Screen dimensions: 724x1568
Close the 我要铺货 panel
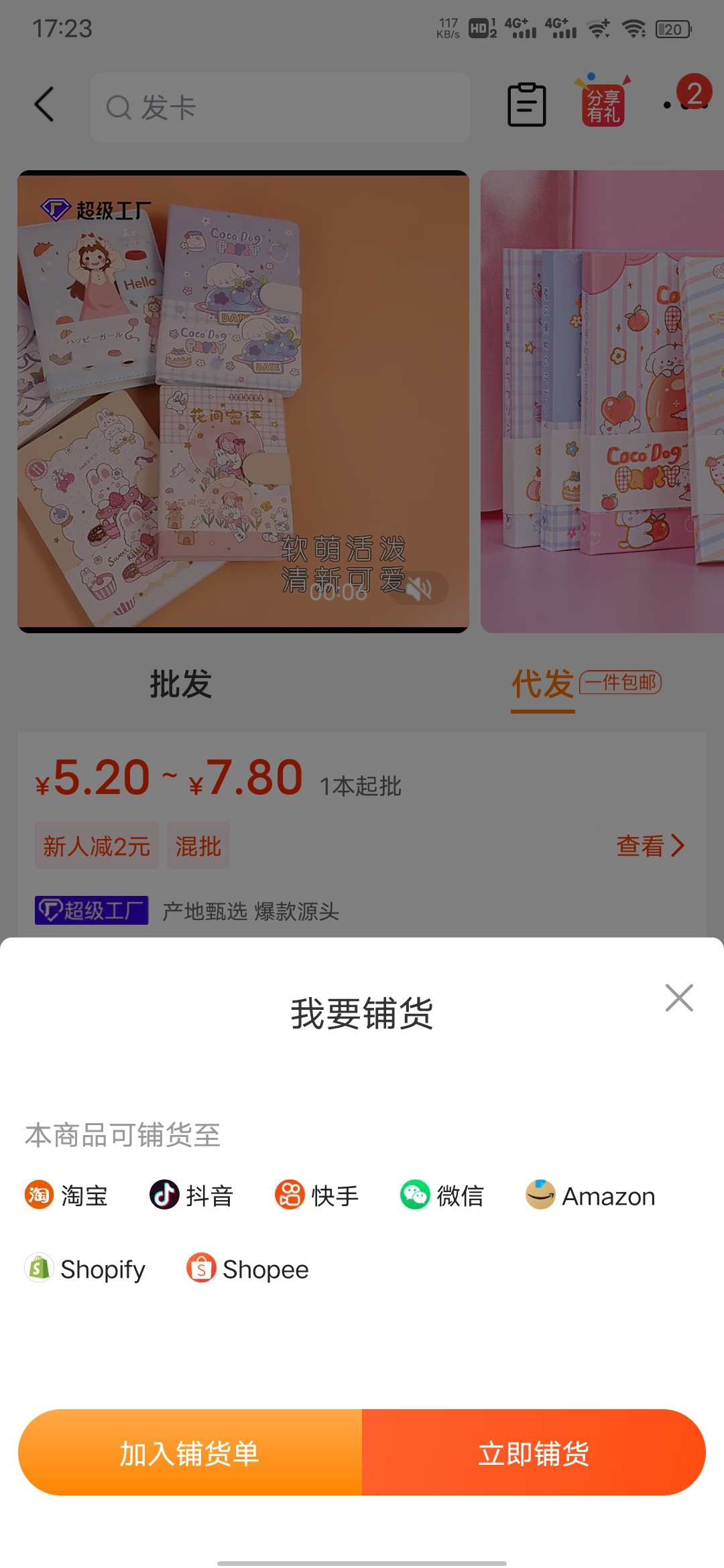point(680,998)
